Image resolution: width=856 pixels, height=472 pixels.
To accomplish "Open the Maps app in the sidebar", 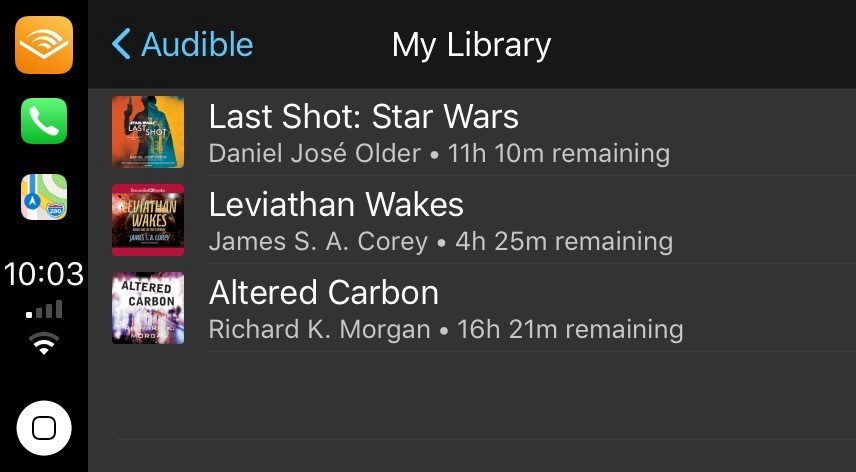I will coord(44,197).
